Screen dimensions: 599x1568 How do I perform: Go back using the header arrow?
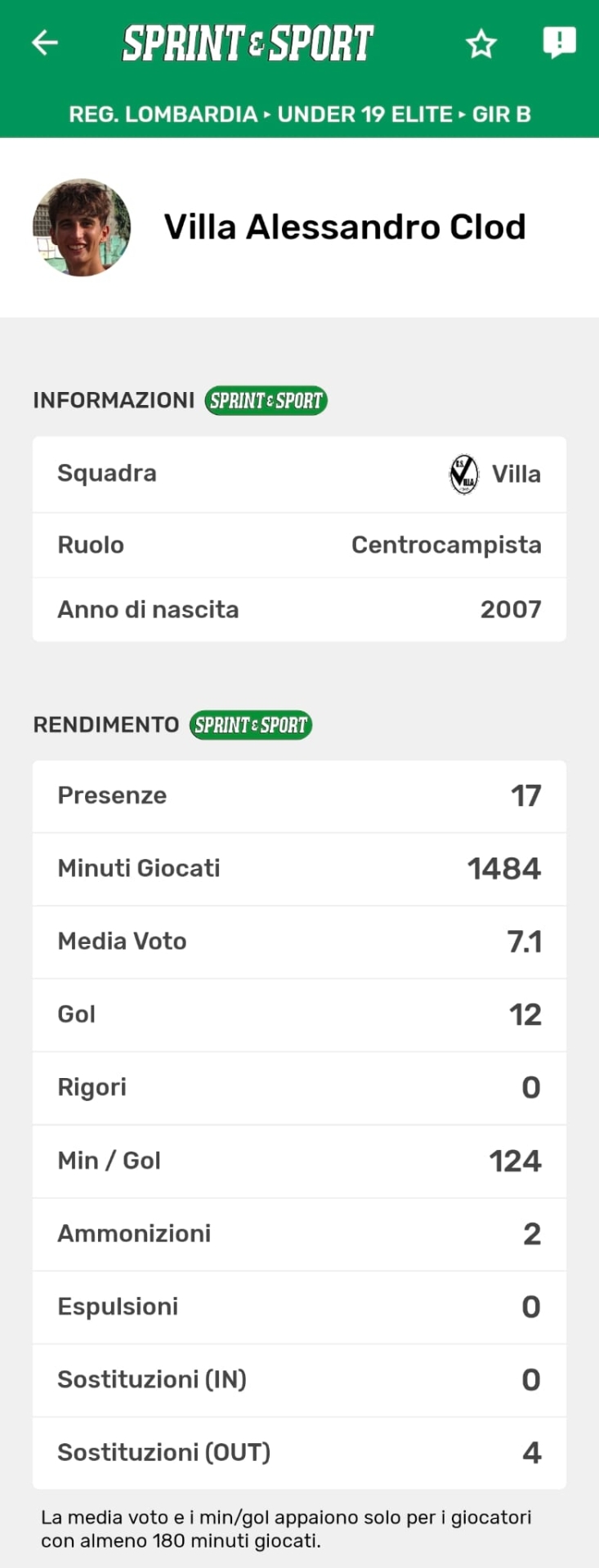coord(45,42)
